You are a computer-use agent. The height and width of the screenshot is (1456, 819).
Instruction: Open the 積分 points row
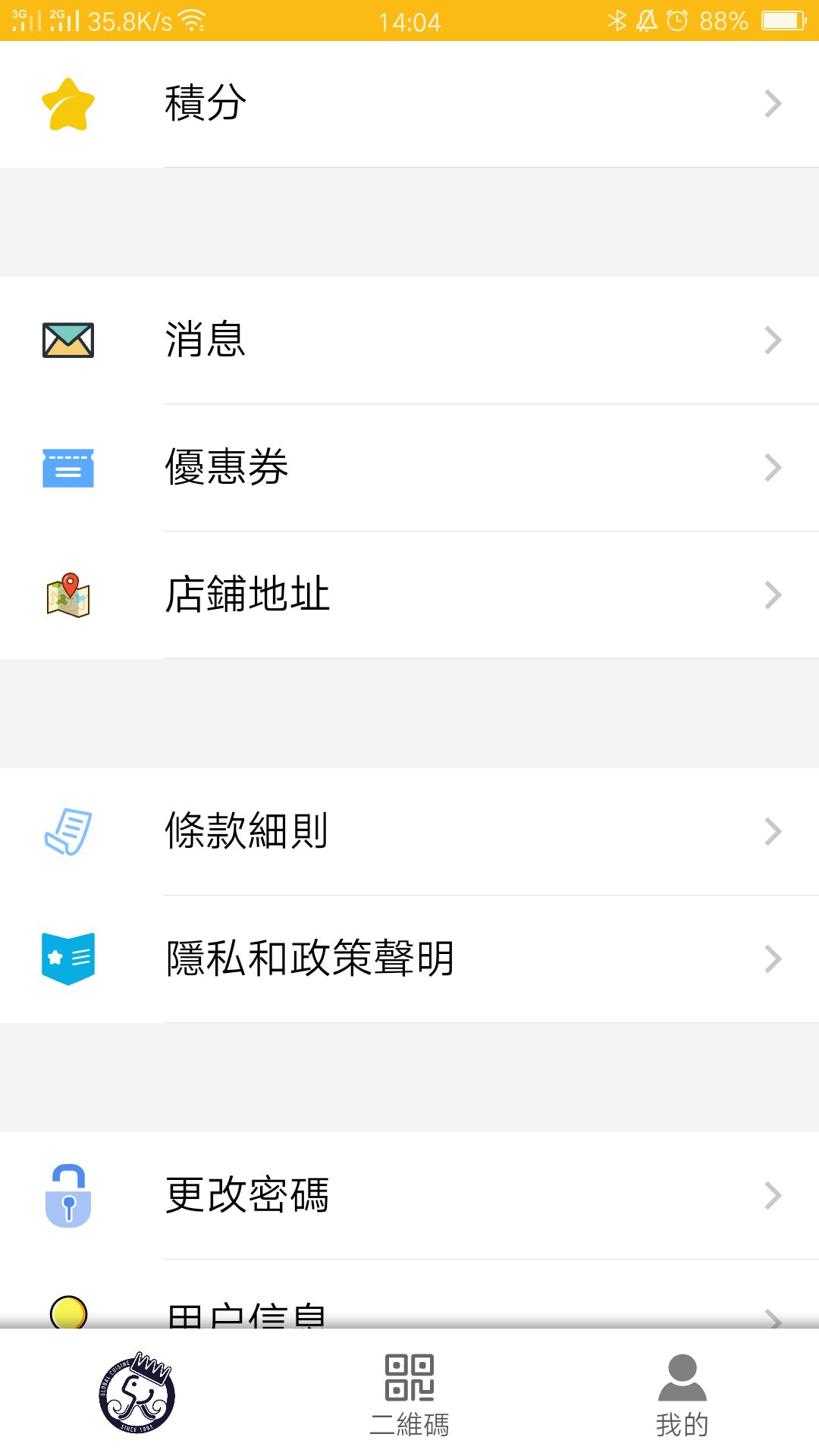click(x=409, y=104)
